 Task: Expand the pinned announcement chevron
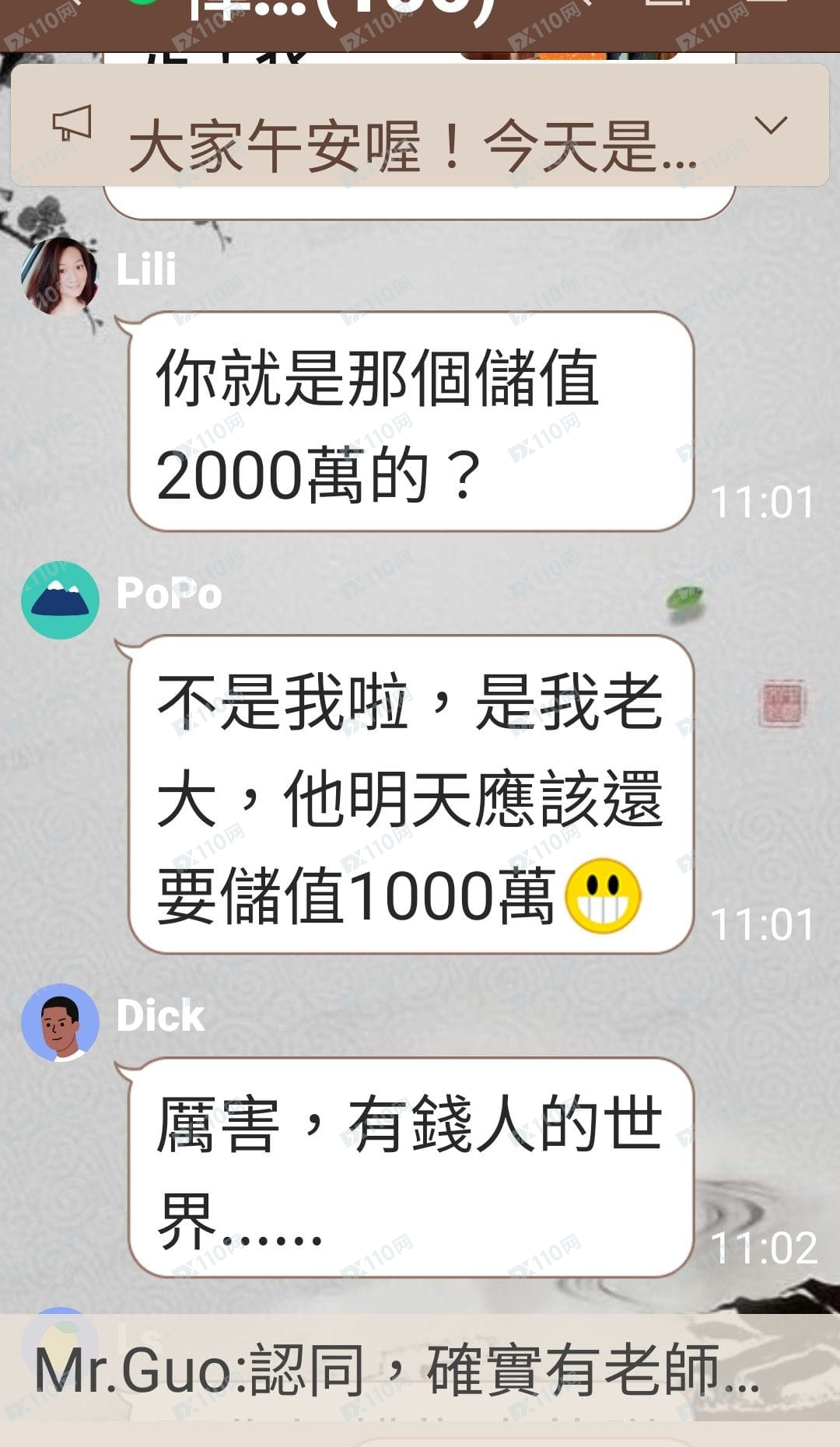click(x=771, y=126)
